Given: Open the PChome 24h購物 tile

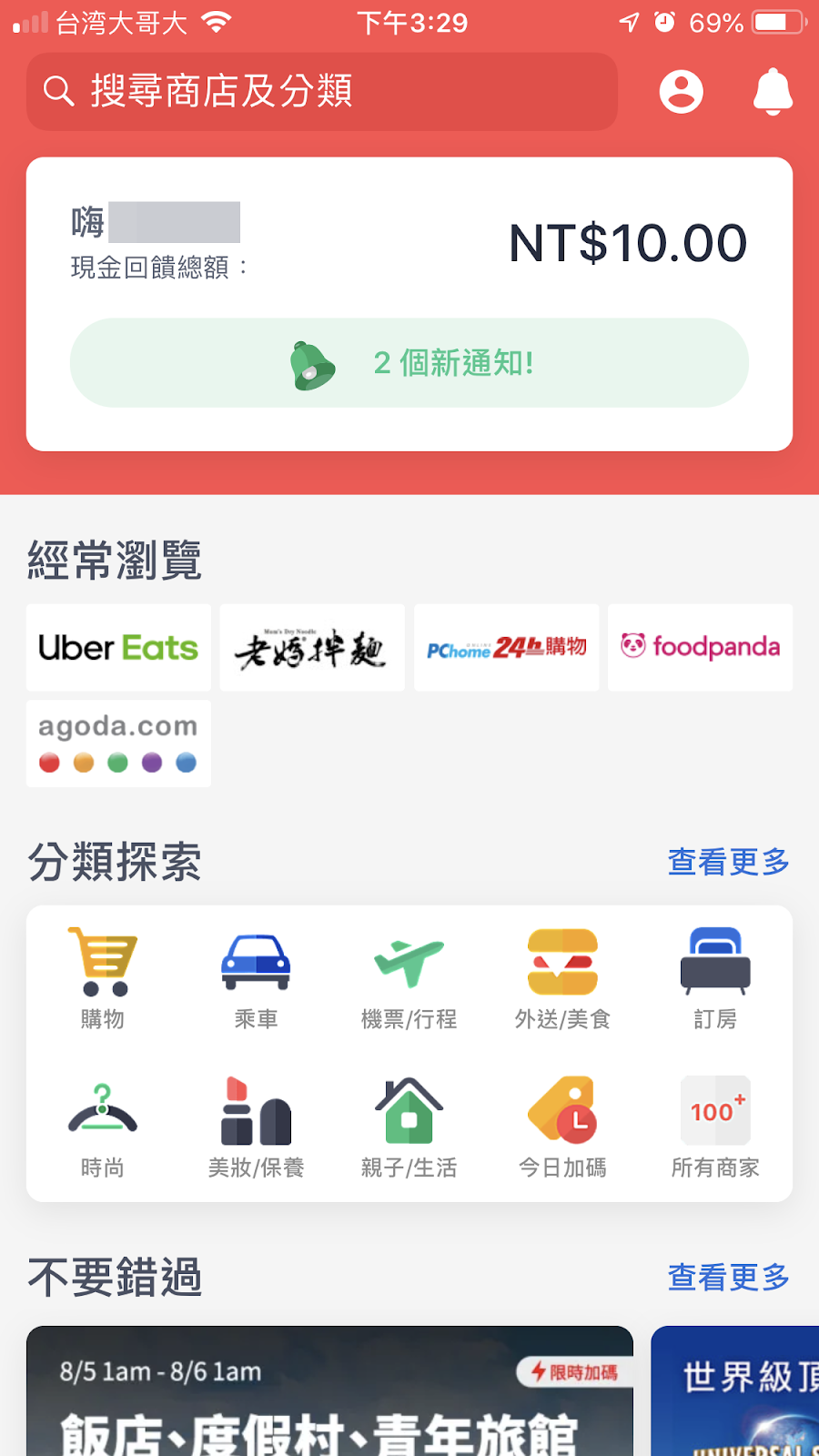Looking at the screenshot, I should click(506, 648).
